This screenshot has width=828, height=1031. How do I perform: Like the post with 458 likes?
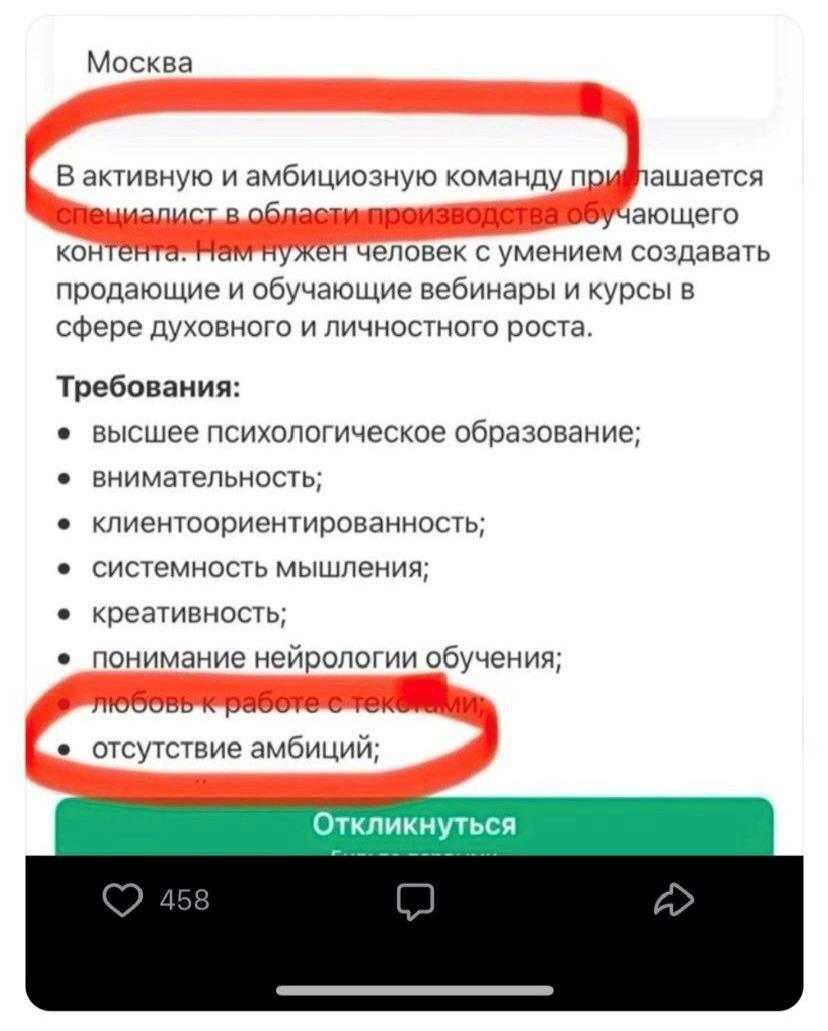click(x=122, y=901)
